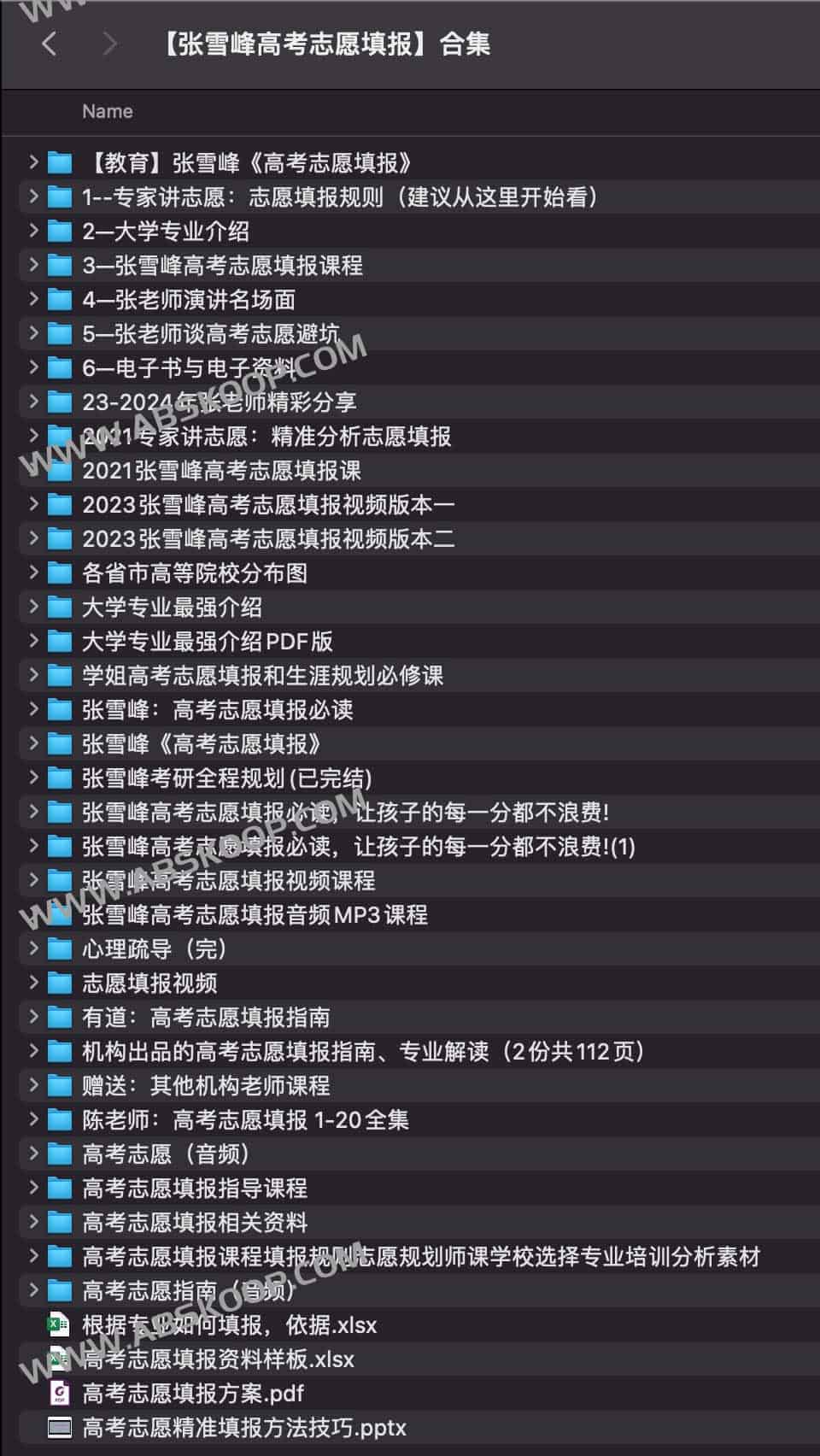Image resolution: width=820 pixels, height=1456 pixels.
Task: Expand the 学姐高考志愿填报和生涯规划必修课 folder
Action: 33,675
